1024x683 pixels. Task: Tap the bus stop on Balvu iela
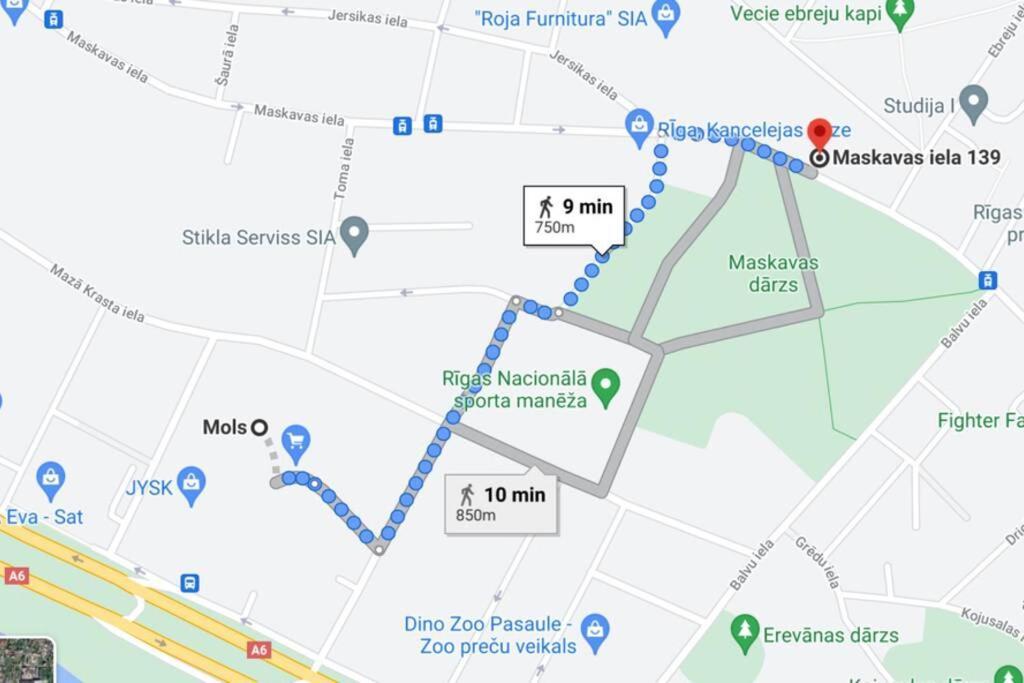pyautogui.click(x=988, y=281)
